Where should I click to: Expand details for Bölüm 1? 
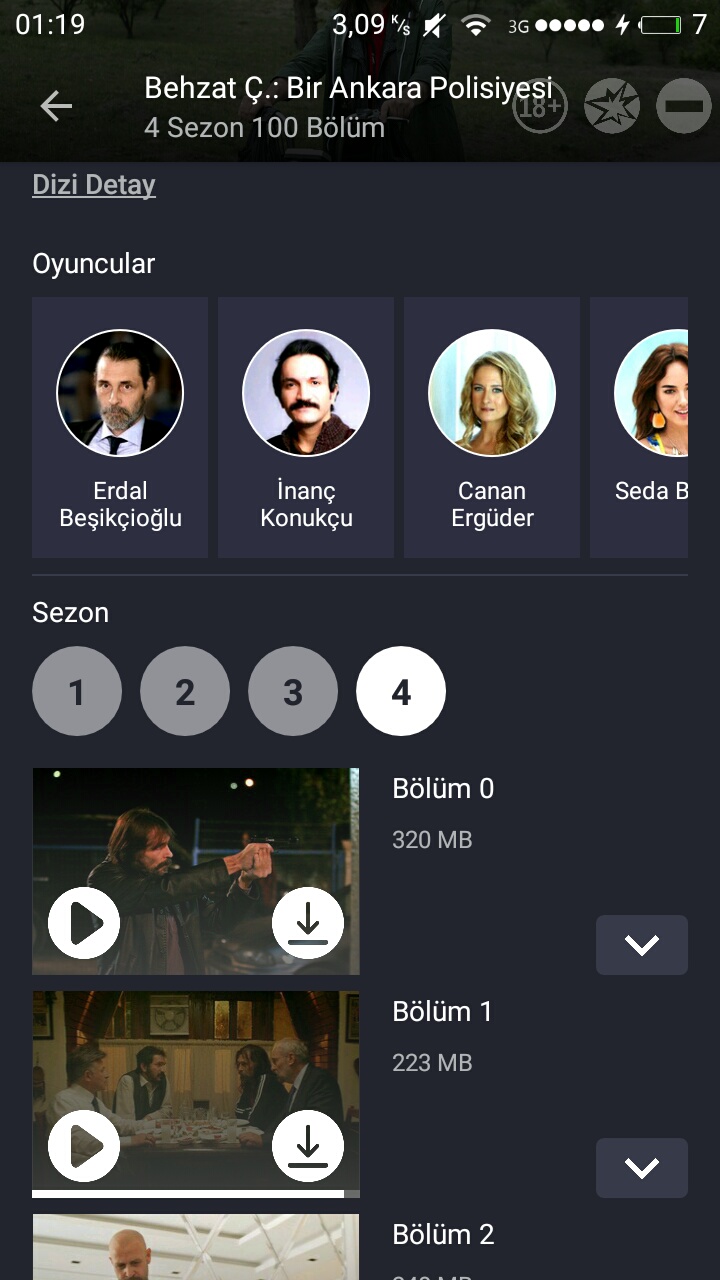click(642, 1168)
